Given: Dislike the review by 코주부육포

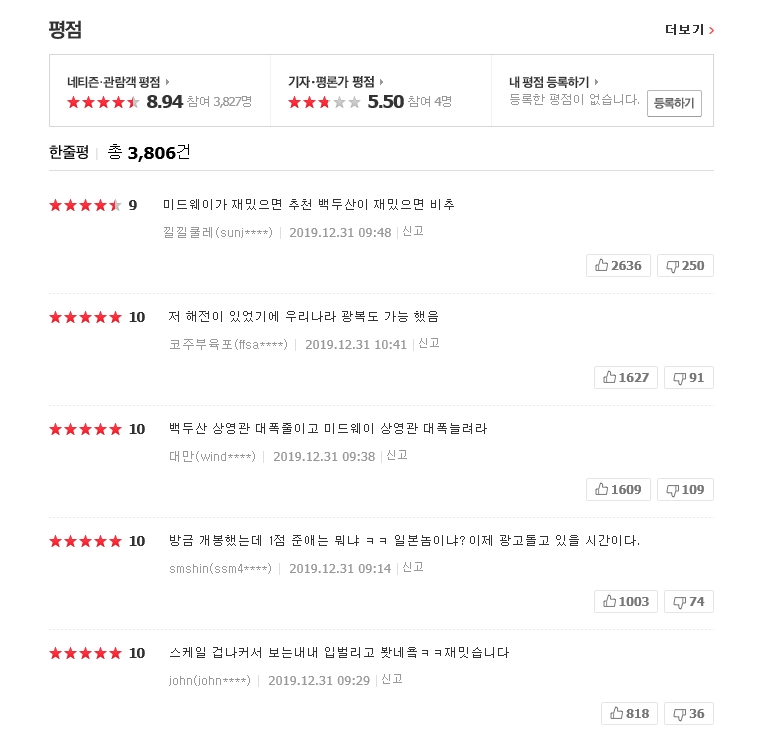Looking at the screenshot, I should coord(689,377).
